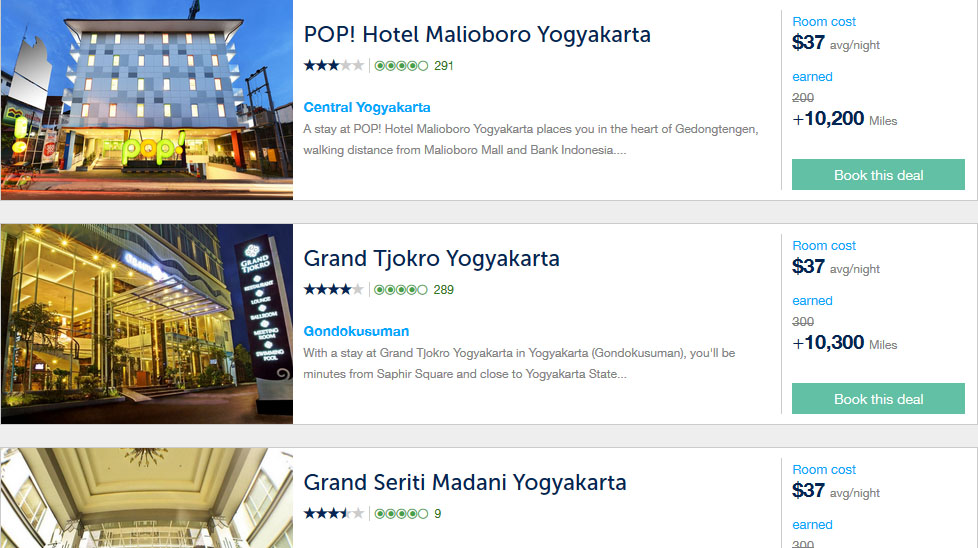This screenshot has width=978, height=548.
Task: View Grand Tjokro hotel photo
Action: click(x=146, y=324)
